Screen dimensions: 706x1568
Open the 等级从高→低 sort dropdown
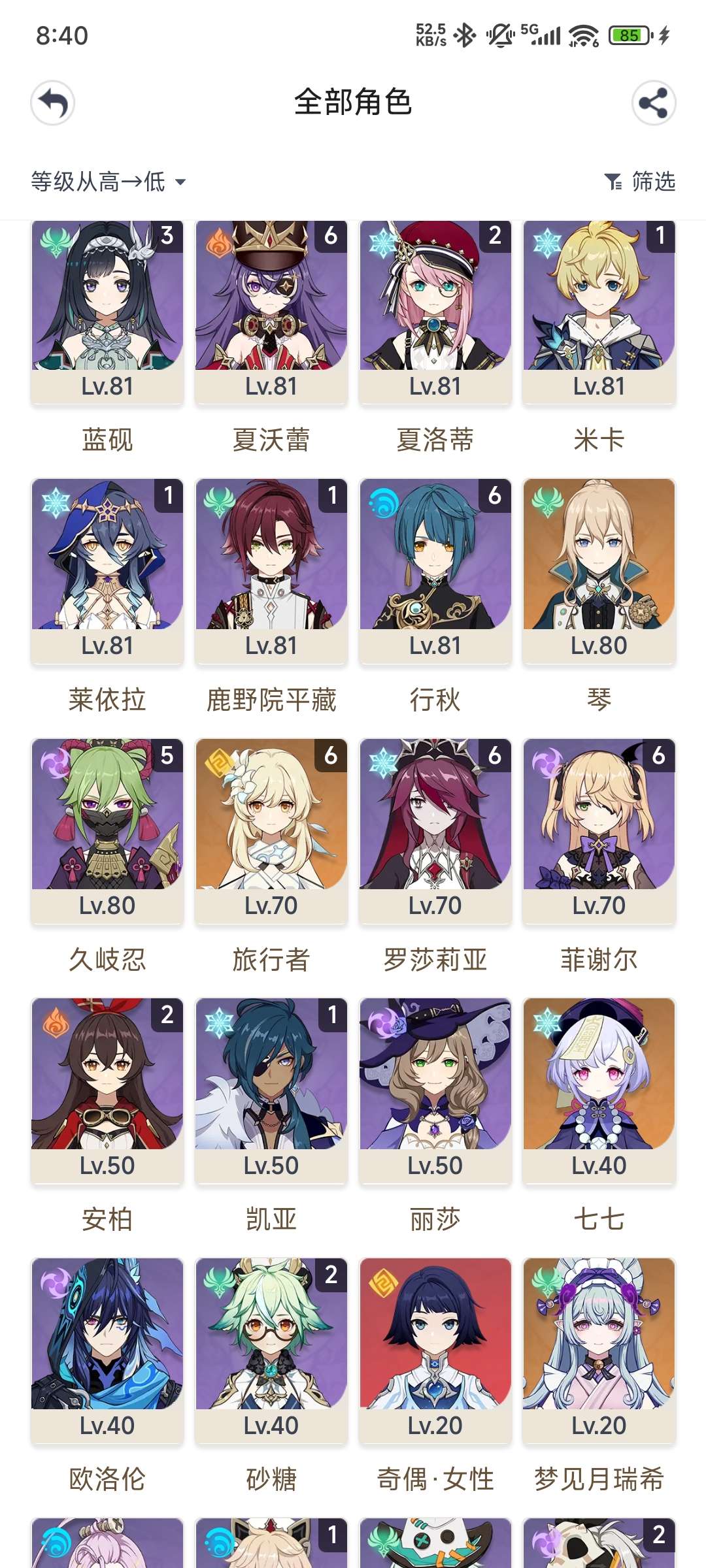tap(109, 182)
